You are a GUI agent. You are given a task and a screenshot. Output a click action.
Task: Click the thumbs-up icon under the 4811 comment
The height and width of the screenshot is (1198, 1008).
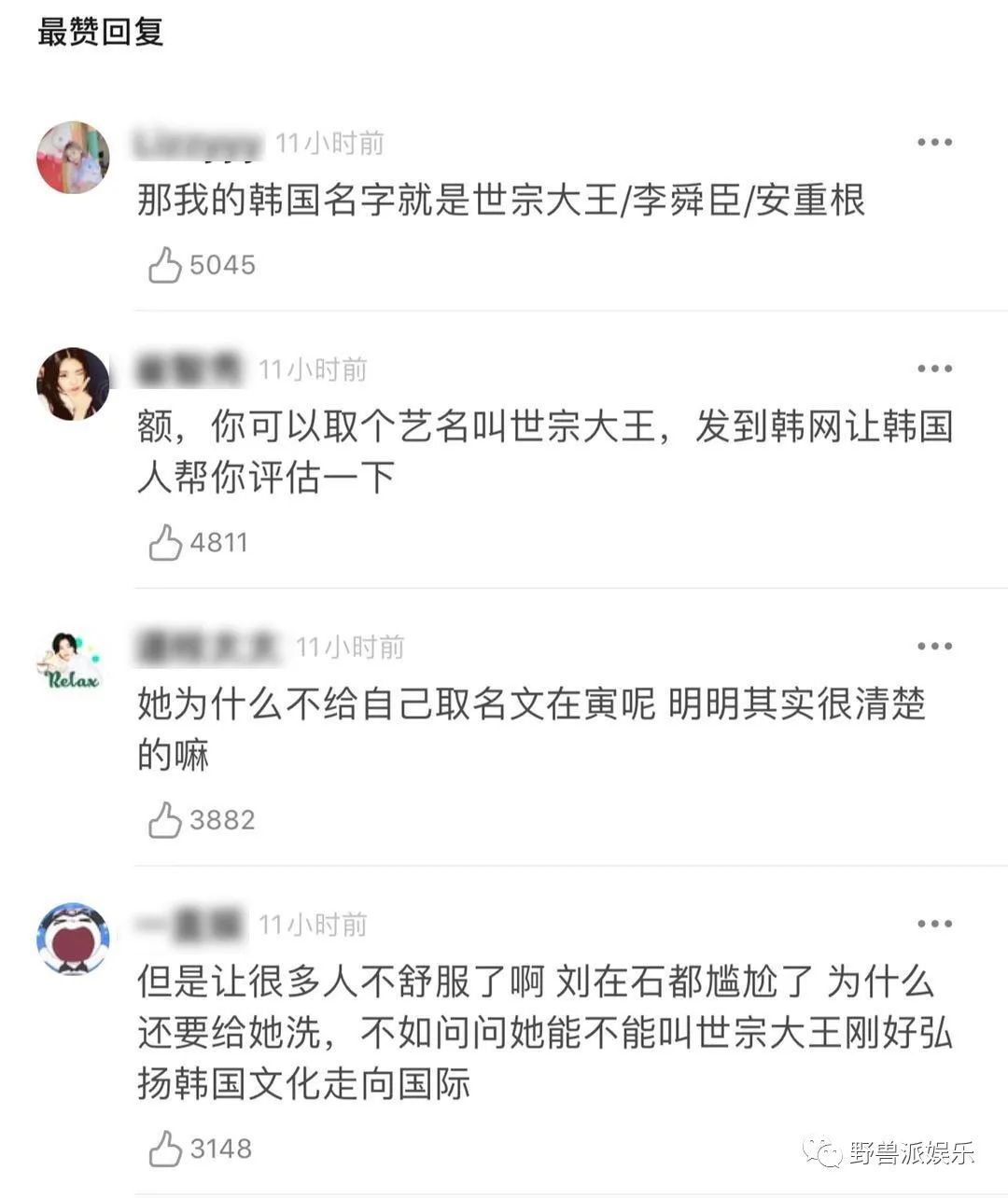click(166, 541)
